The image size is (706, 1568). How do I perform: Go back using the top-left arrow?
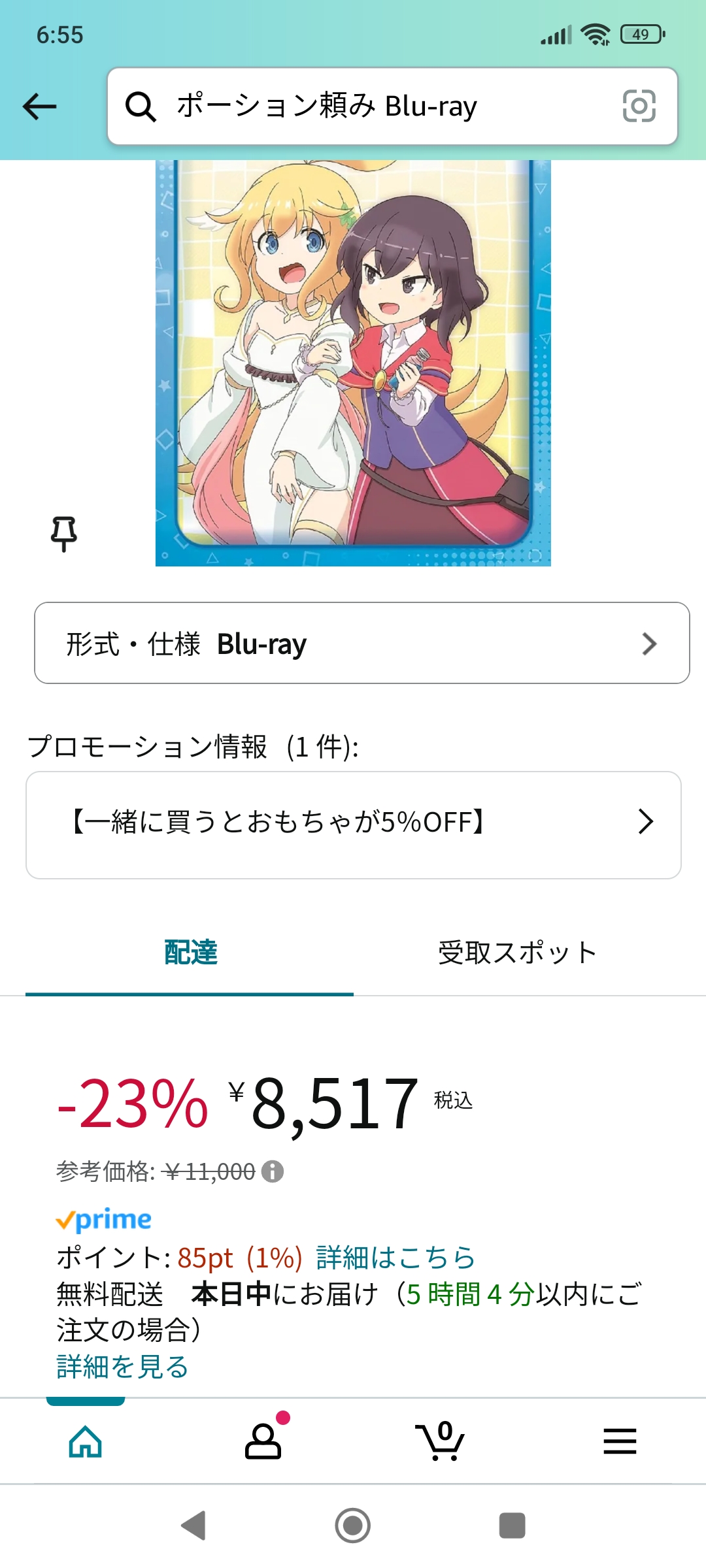coord(40,106)
